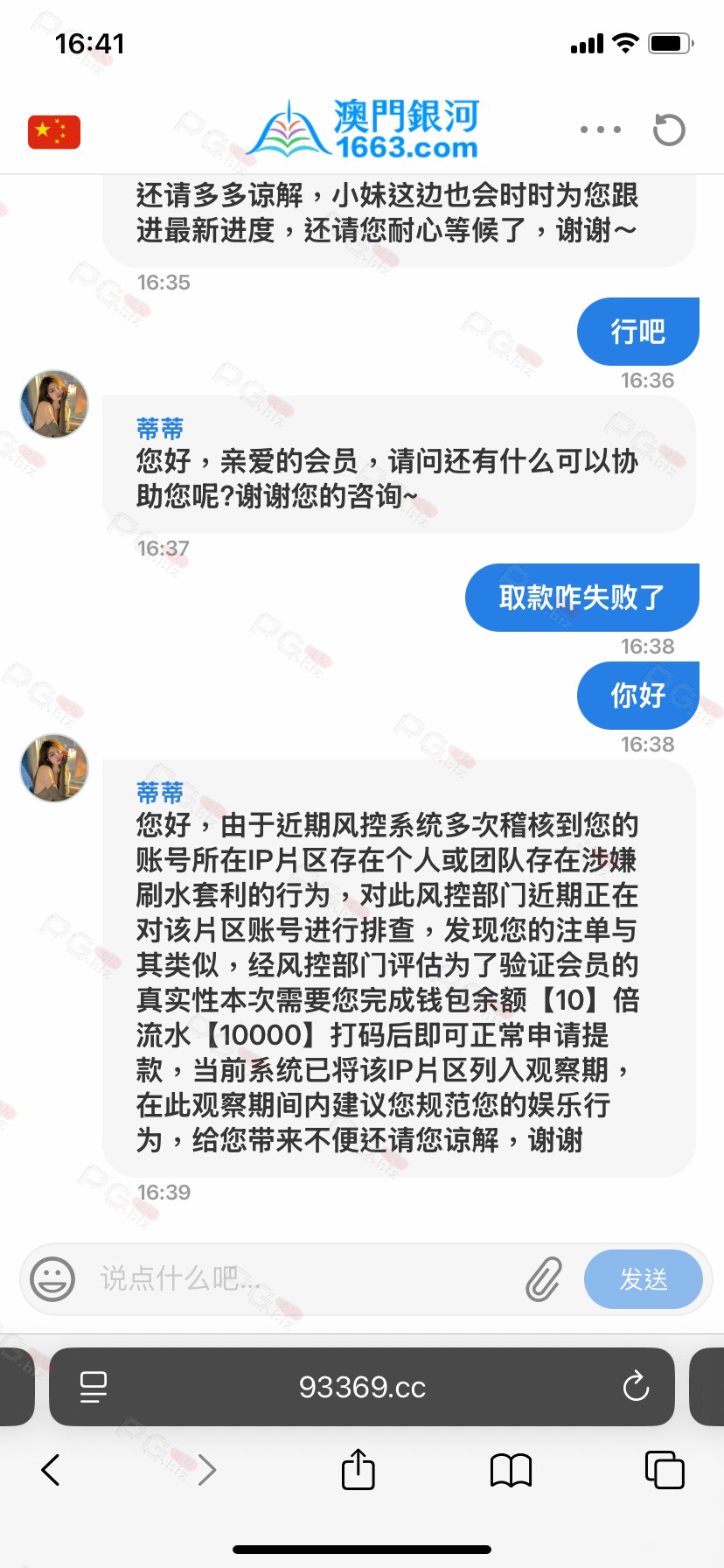This screenshot has height=1568, width=724.
Task: Reload the page in Safari
Action: [x=636, y=1387]
